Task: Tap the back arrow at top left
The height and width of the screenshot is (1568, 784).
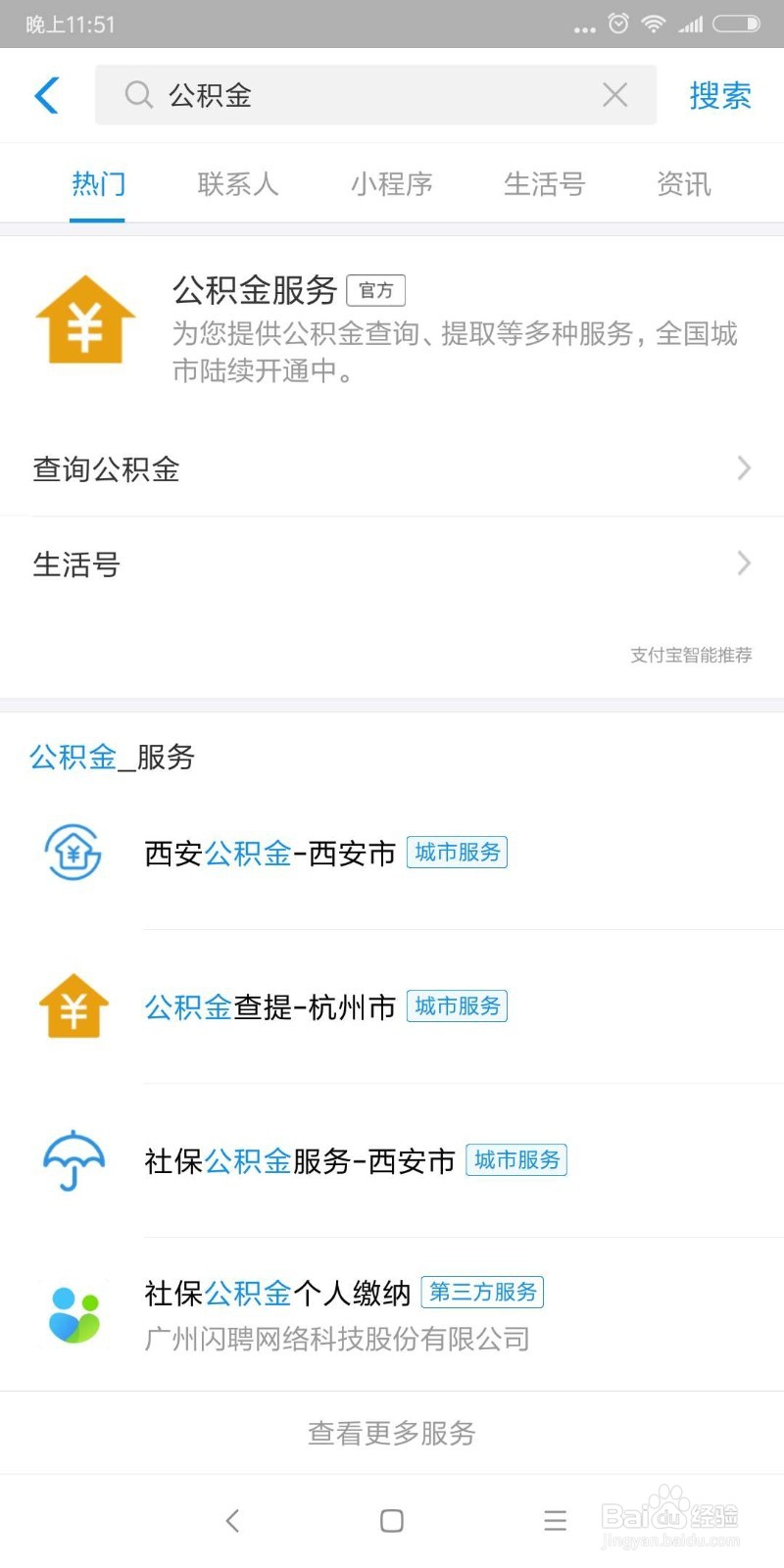Action: 44,96
